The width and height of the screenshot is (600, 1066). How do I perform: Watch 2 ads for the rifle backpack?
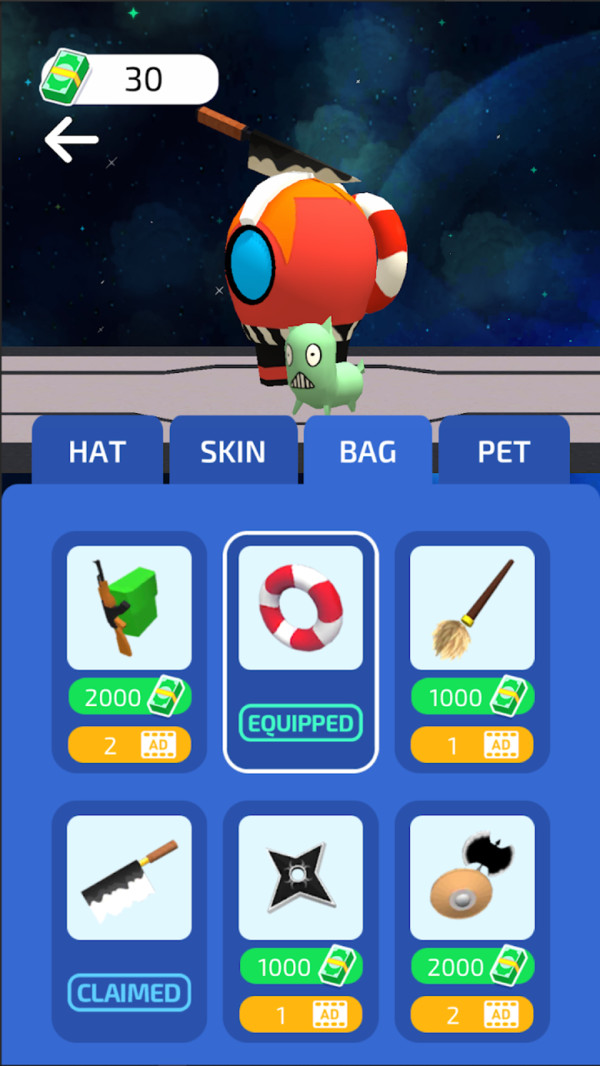coord(129,745)
